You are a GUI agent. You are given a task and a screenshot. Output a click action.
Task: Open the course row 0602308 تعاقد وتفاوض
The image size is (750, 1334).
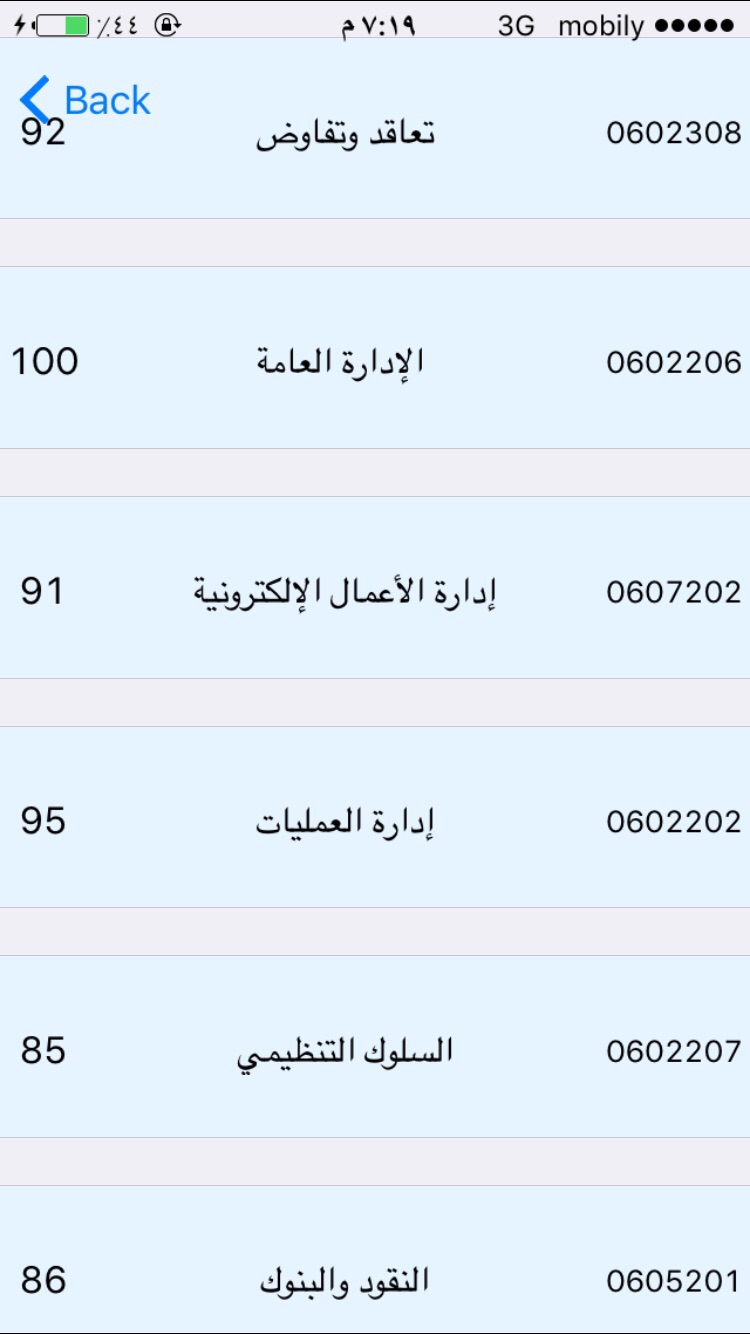(375, 128)
